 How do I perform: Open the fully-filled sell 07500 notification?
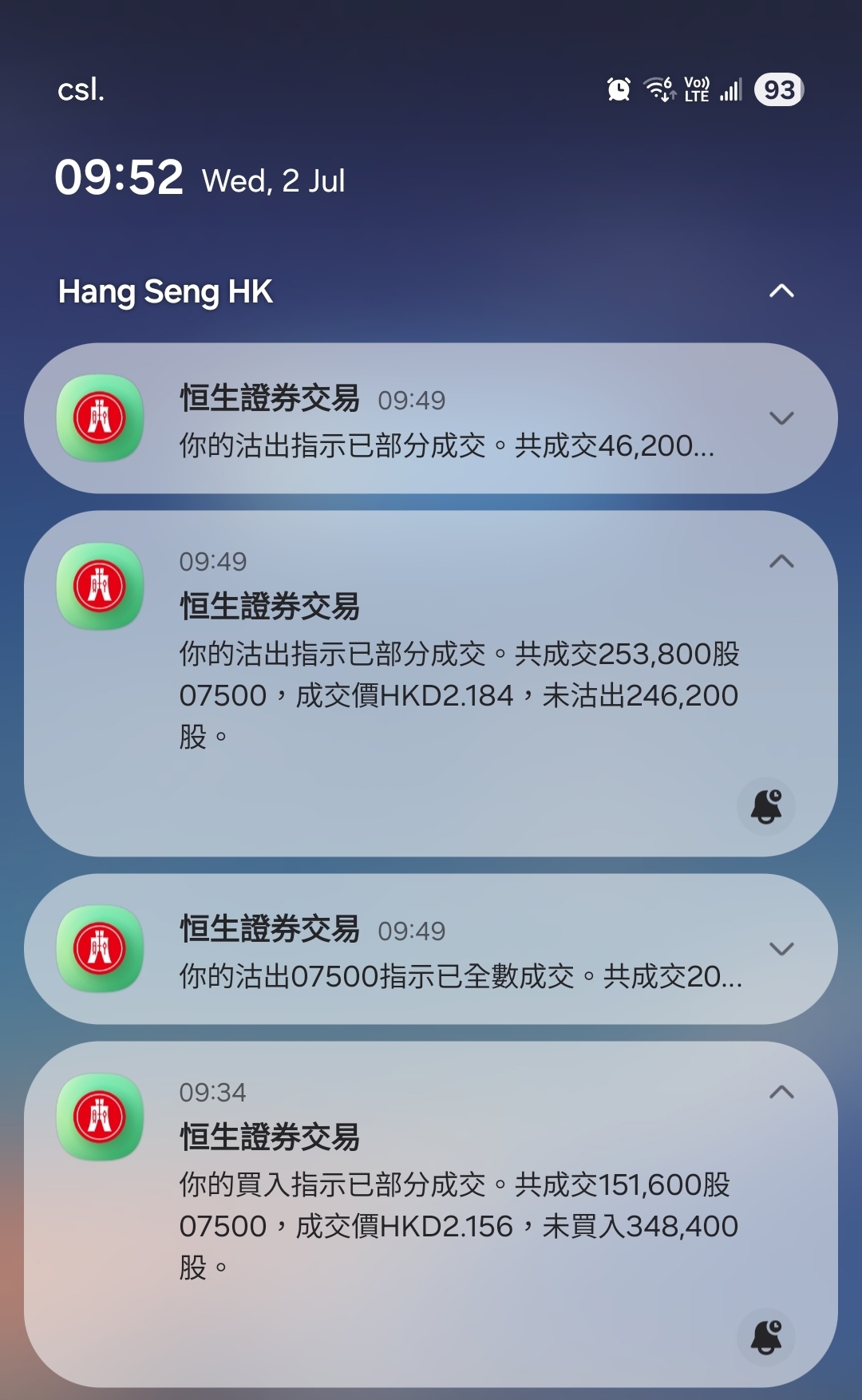tap(431, 949)
